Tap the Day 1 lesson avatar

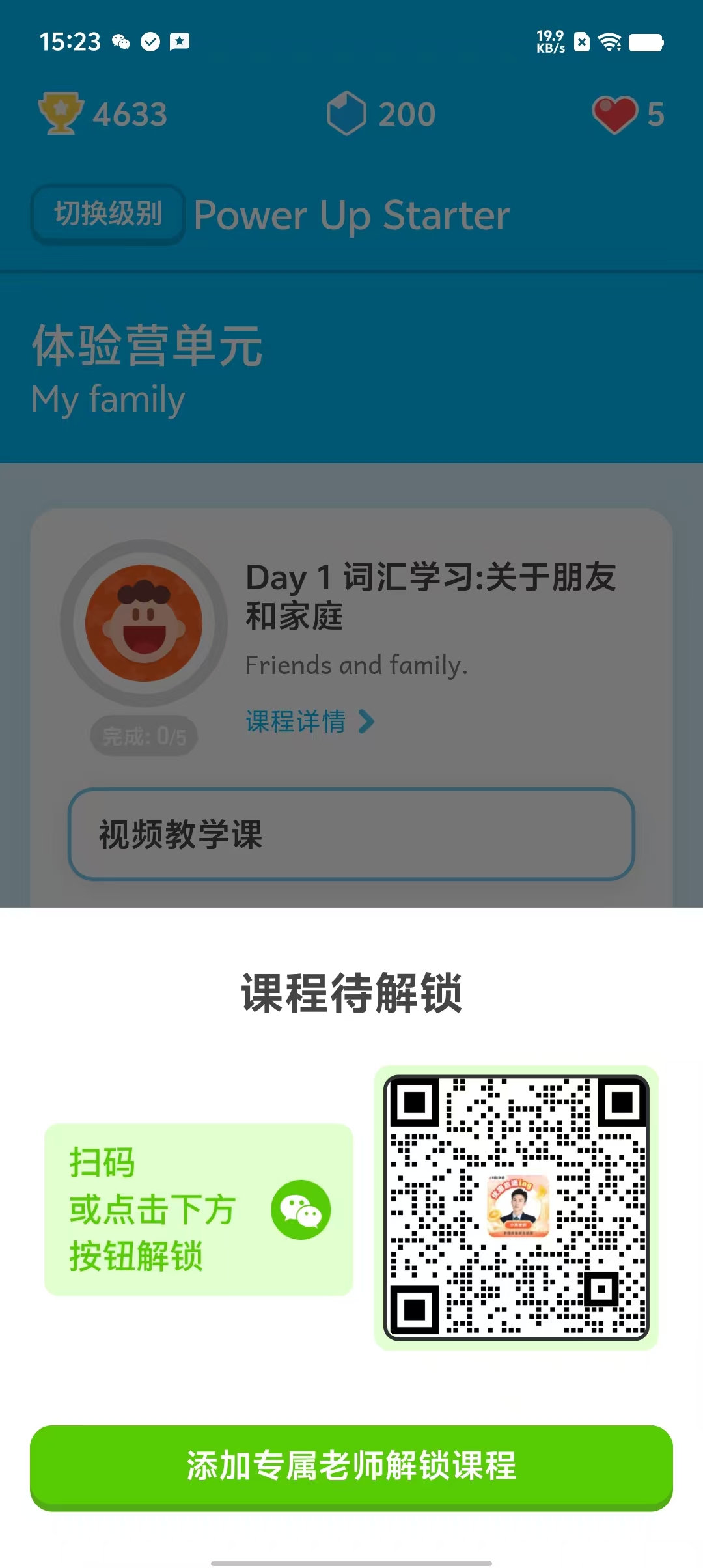144,623
